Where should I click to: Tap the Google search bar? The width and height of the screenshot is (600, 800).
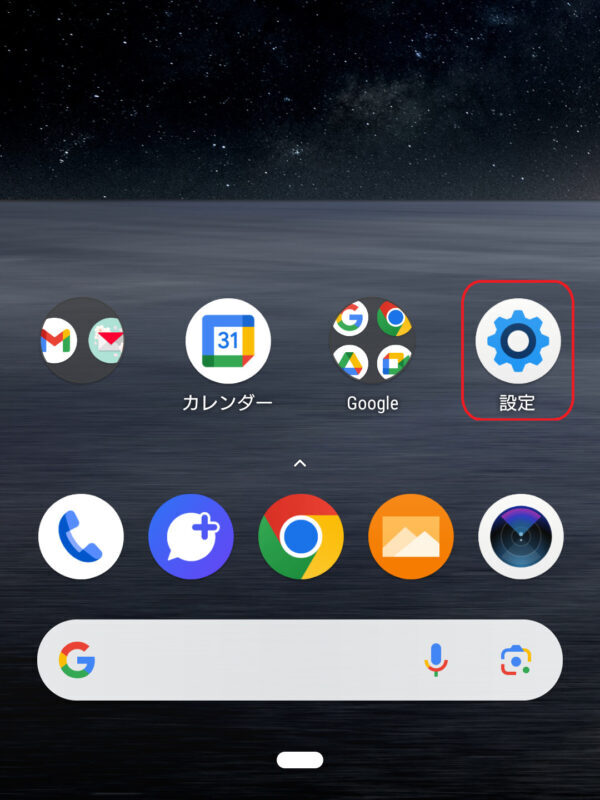[250, 660]
